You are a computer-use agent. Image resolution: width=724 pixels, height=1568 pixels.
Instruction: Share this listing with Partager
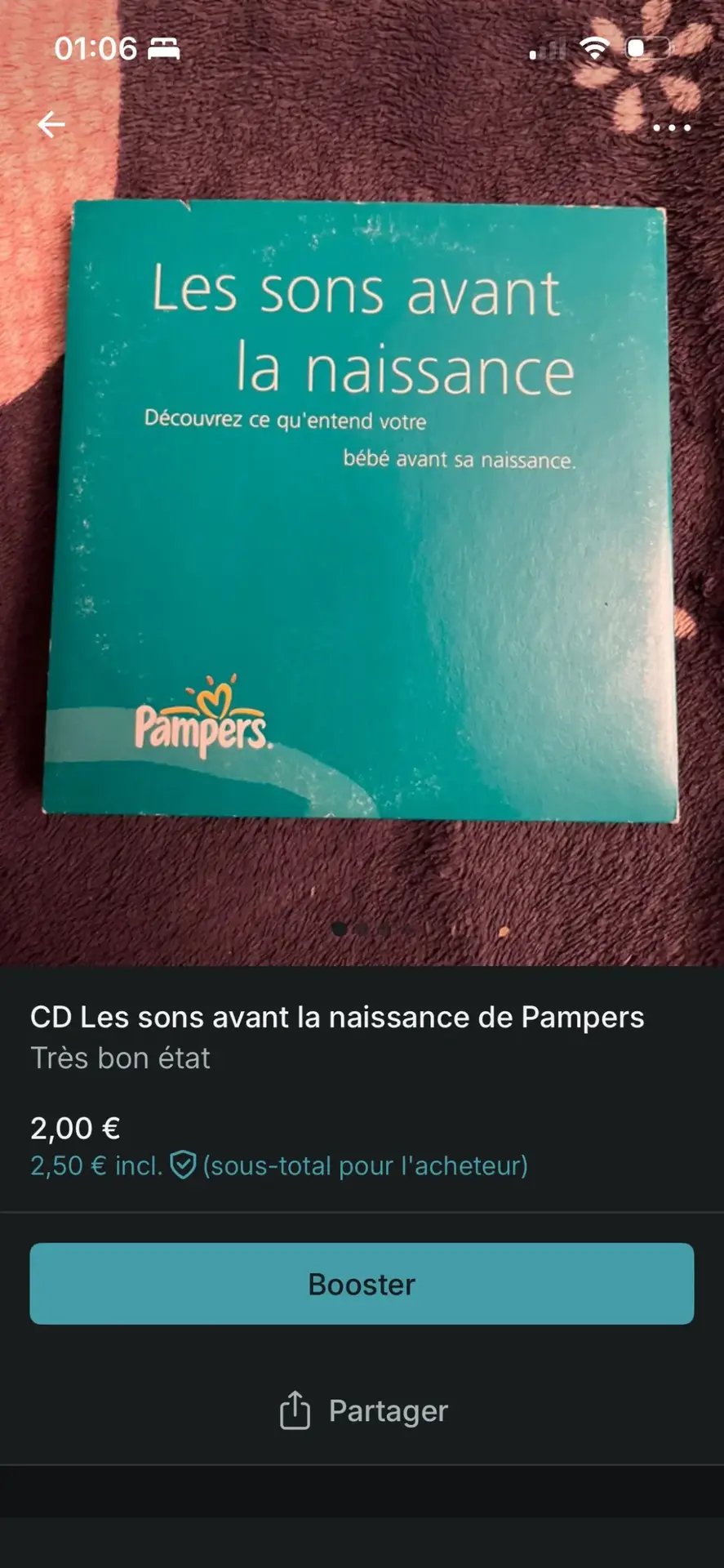tap(363, 1410)
